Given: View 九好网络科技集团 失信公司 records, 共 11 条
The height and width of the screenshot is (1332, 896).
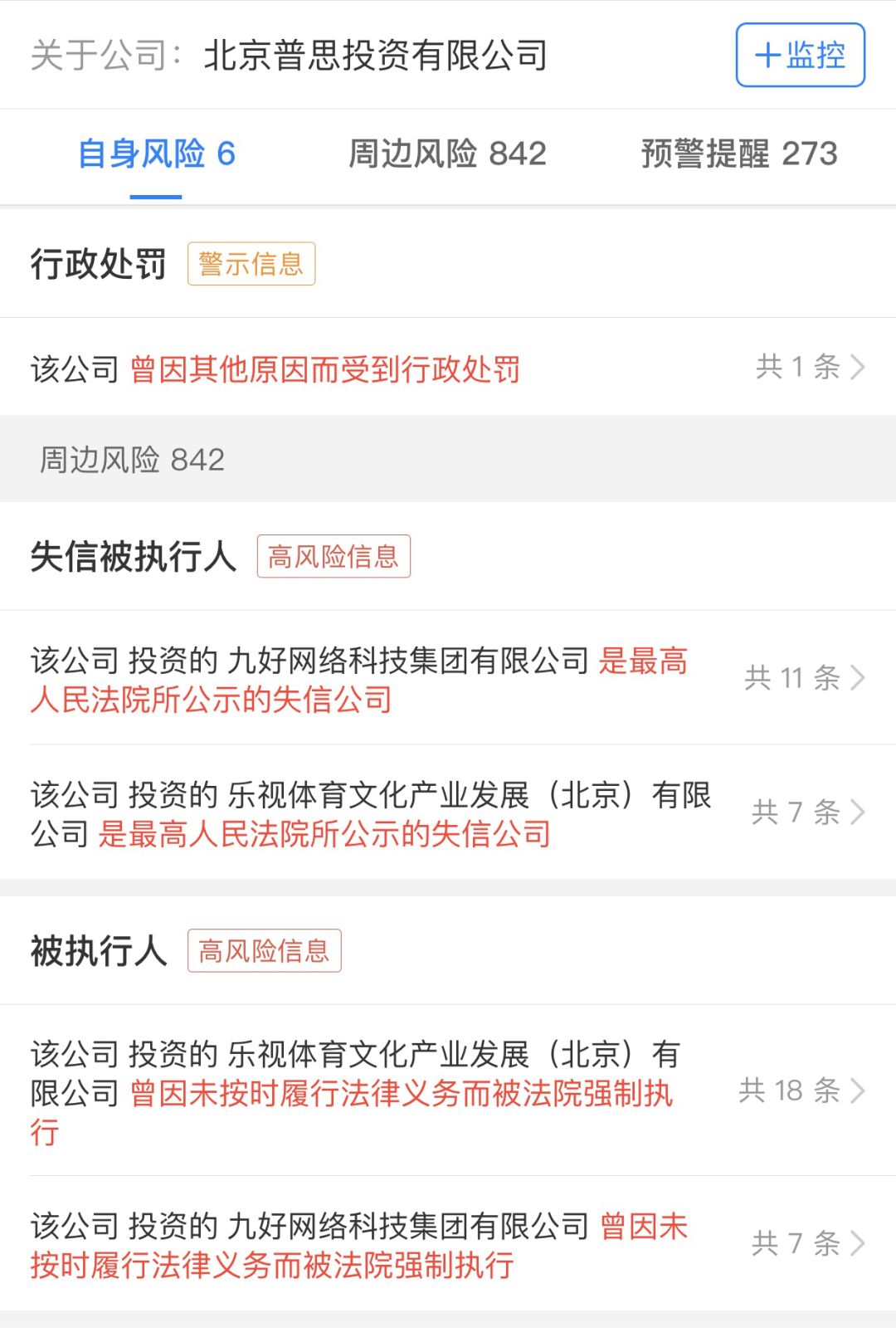Looking at the screenshot, I should 448,679.
